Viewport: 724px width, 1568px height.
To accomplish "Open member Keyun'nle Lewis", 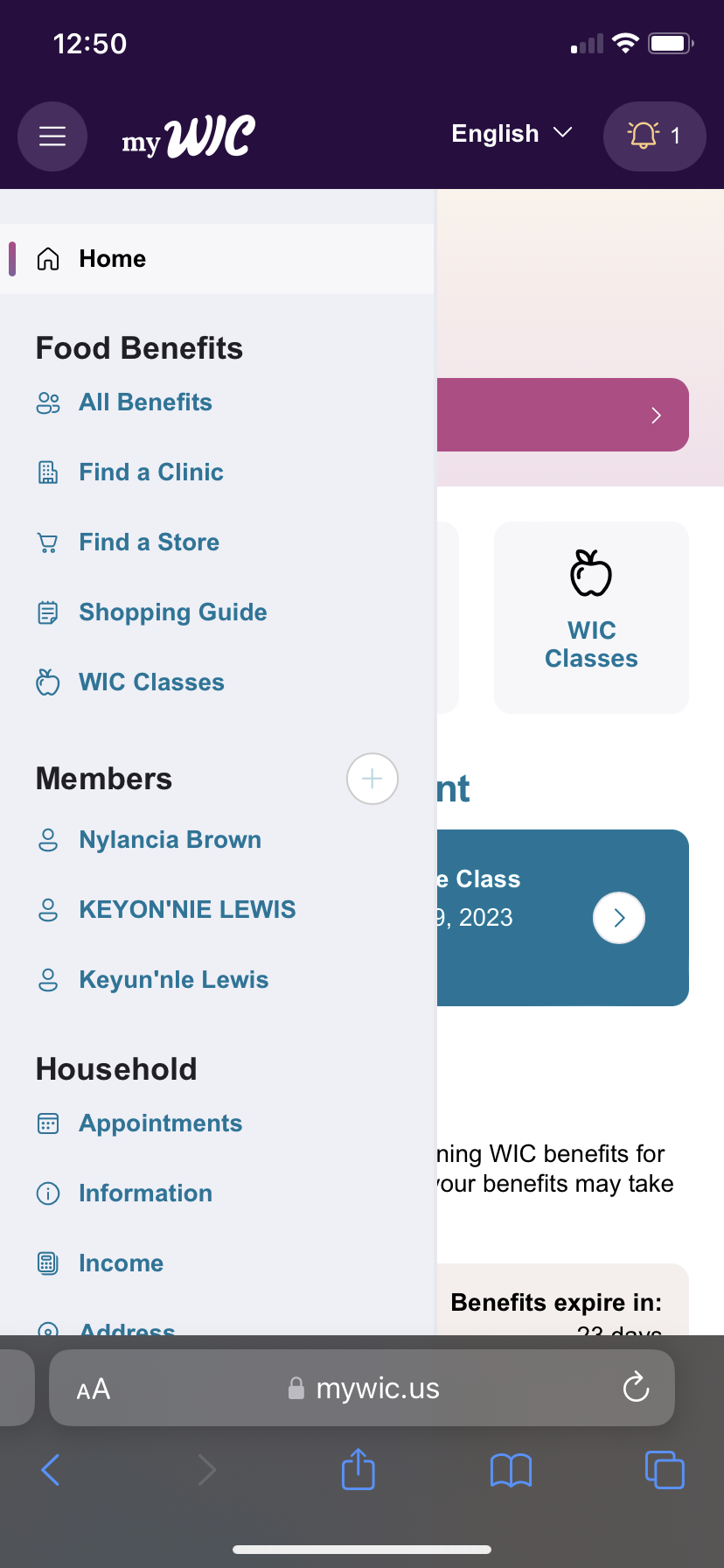I will pyautogui.click(x=173, y=980).
